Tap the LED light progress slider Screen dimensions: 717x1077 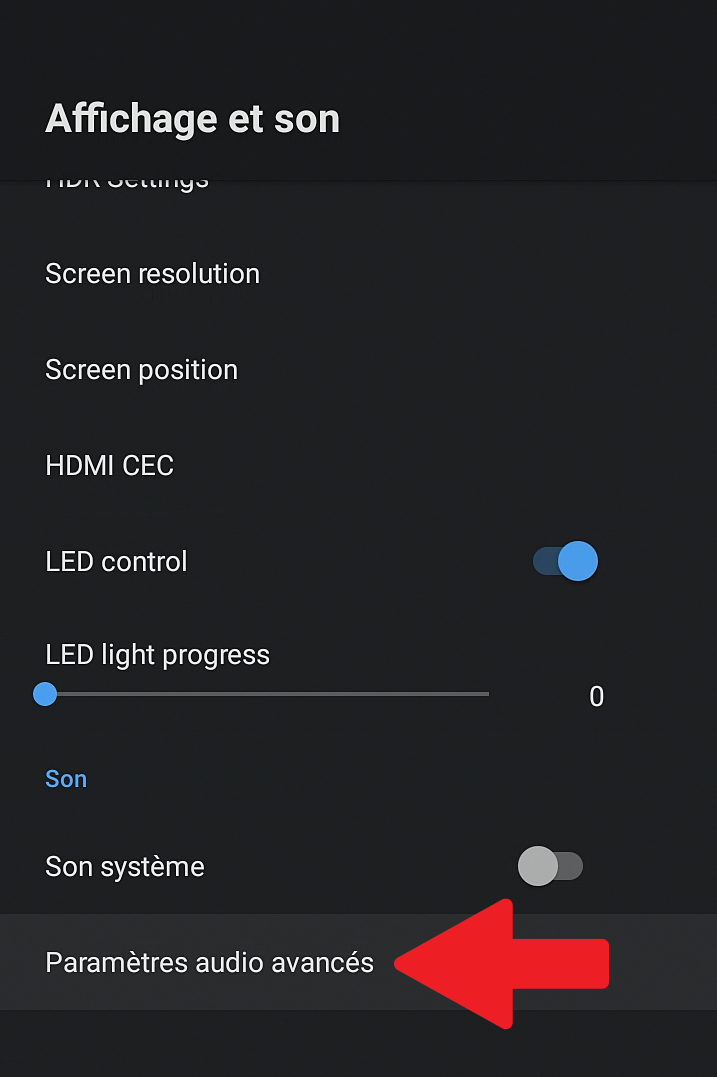(x=266, y=694)
